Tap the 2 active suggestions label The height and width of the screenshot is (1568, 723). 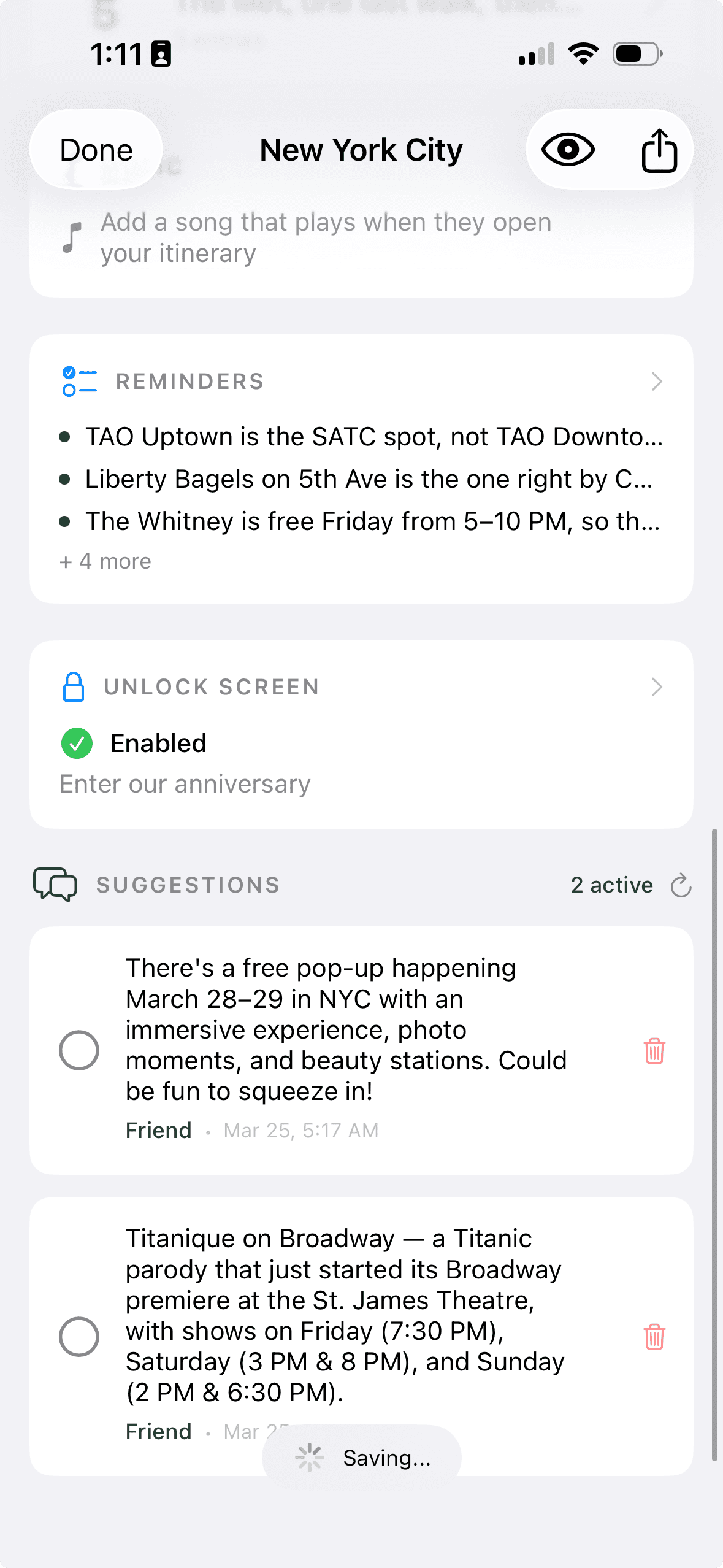click(x=612, y=885)
